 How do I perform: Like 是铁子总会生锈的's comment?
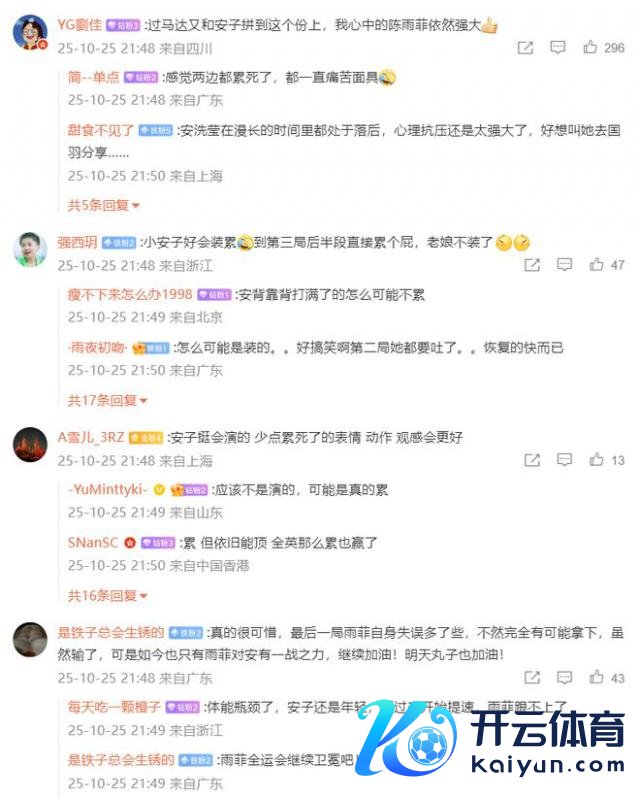point(596,677)
